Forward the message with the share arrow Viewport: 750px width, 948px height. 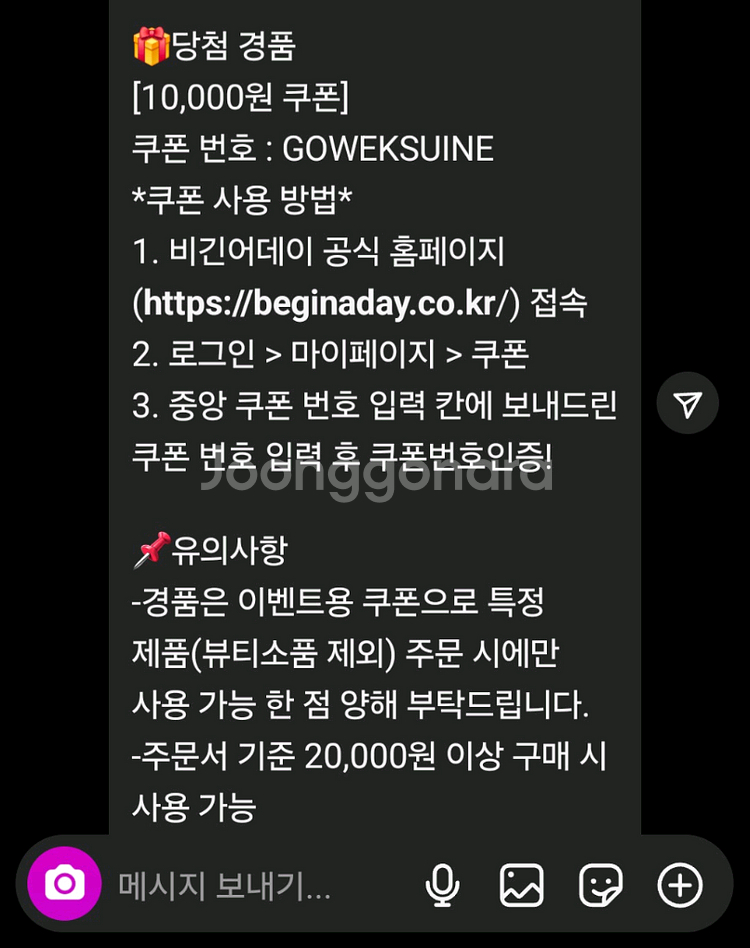[x=688, y=403]
